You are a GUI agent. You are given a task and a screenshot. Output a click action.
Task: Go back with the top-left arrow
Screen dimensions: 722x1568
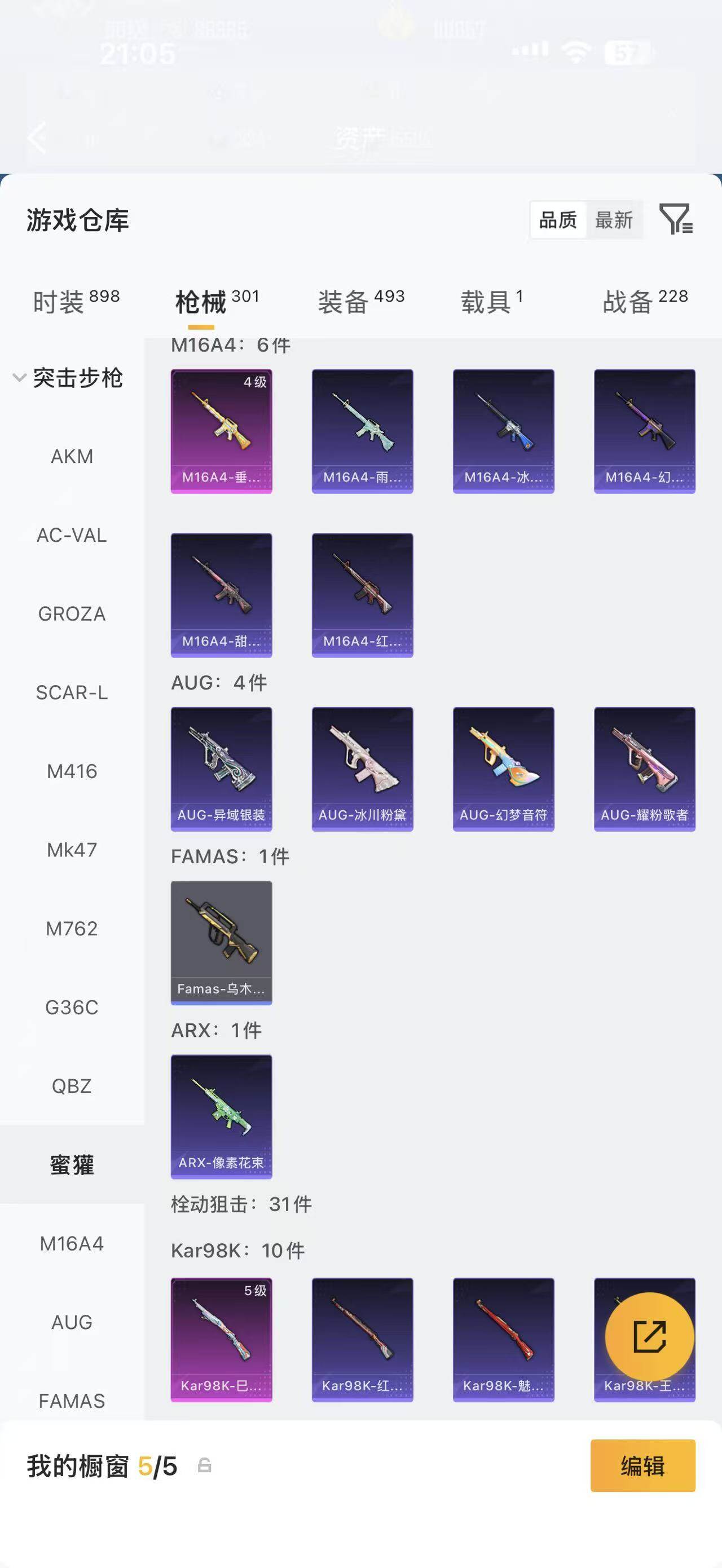pyautogui.click(x=37, y=137)
